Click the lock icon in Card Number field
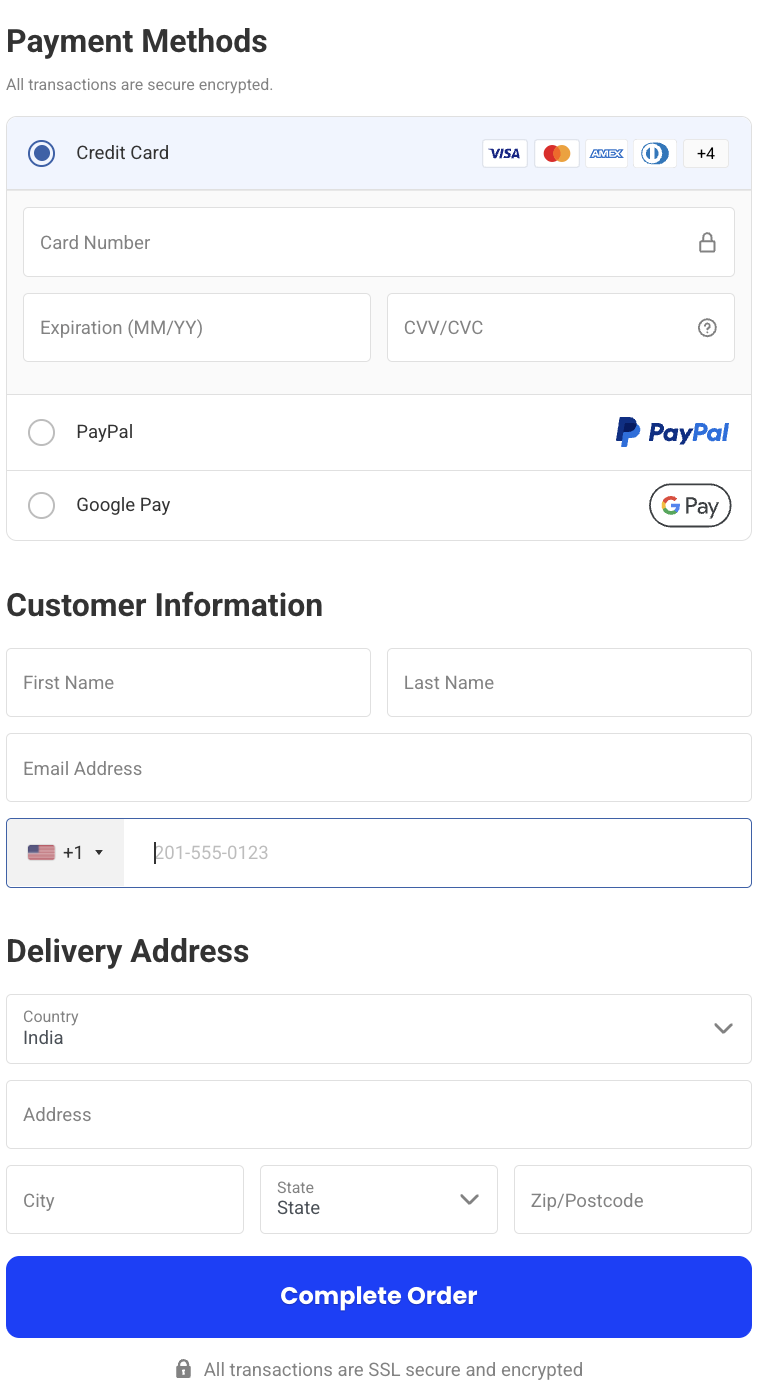This screenshot has width=758, height=1382. (708, 242)
